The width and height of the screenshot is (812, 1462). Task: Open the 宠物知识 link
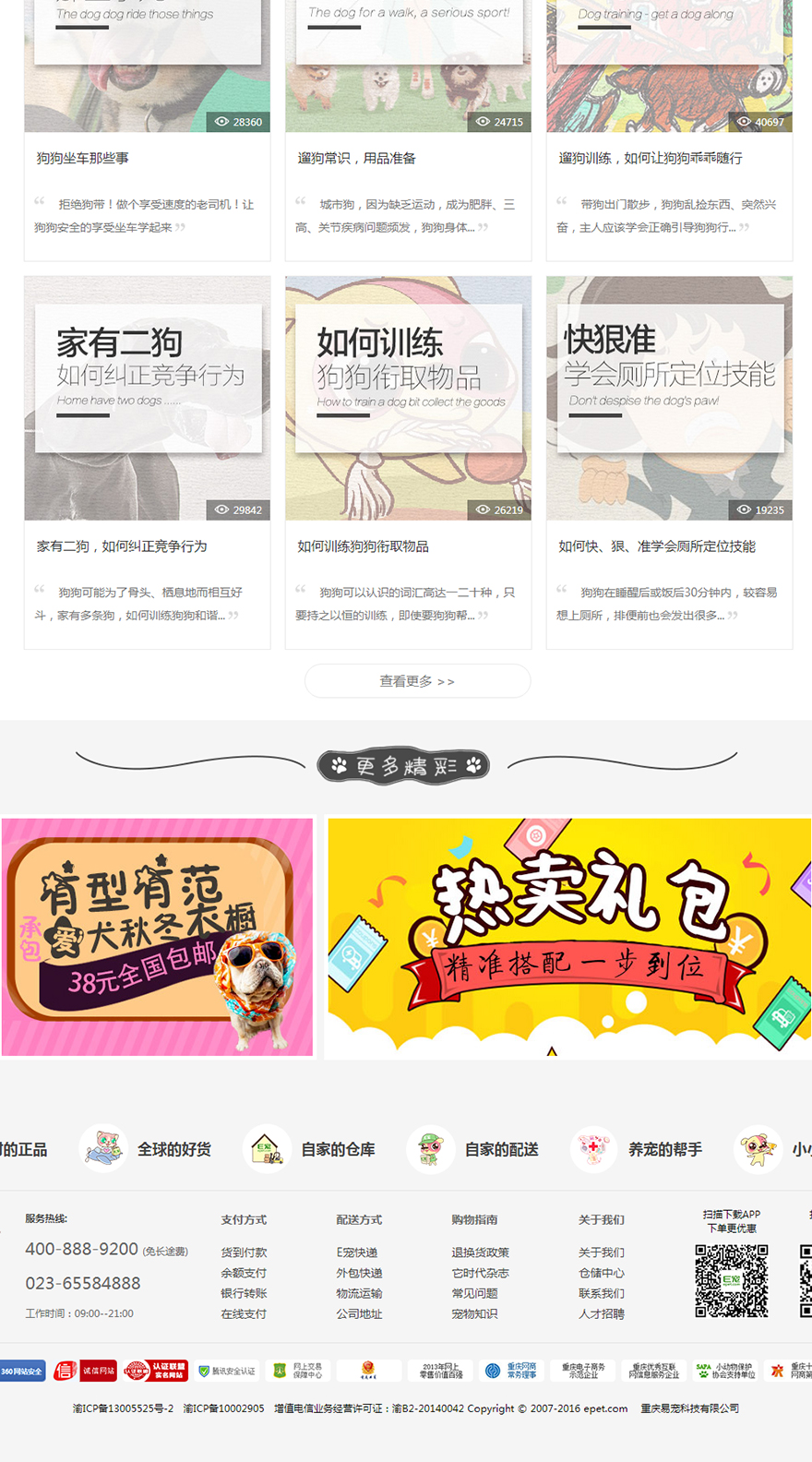tap(474, 1313)
